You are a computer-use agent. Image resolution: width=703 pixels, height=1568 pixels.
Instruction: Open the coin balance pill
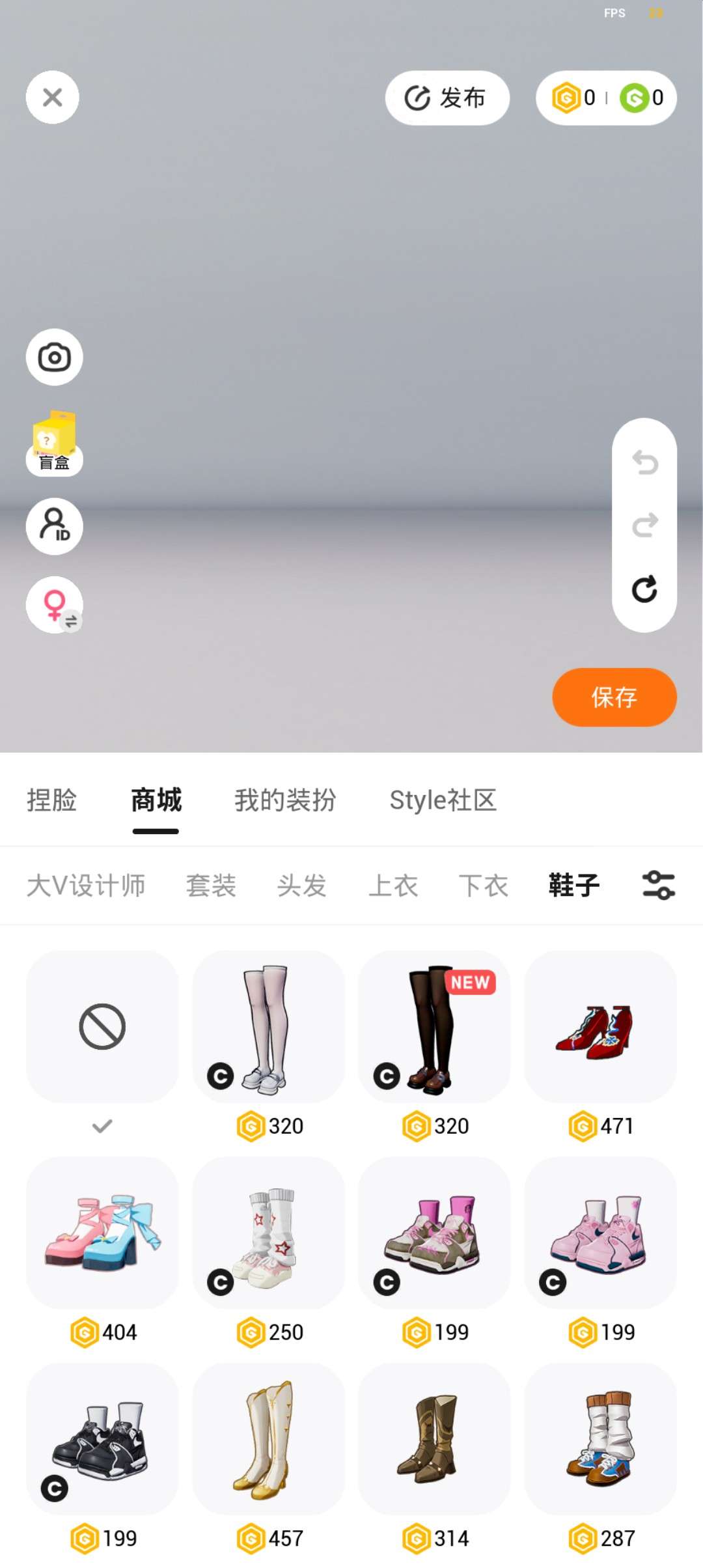tap(605, 98)
